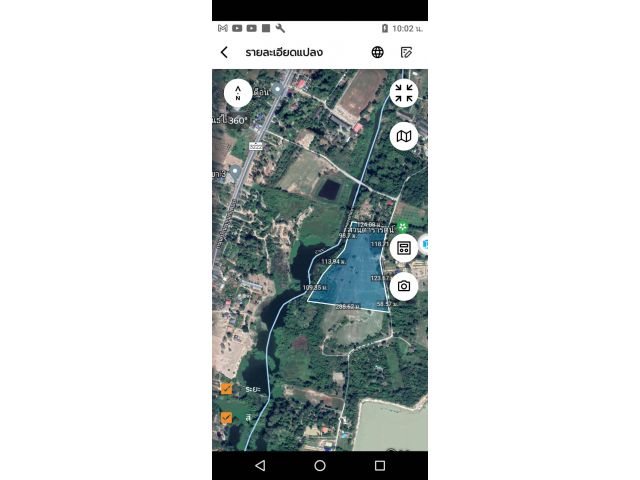Tap the system home button
The width and height of the screenshot is (640, 480).
(320, 466)
